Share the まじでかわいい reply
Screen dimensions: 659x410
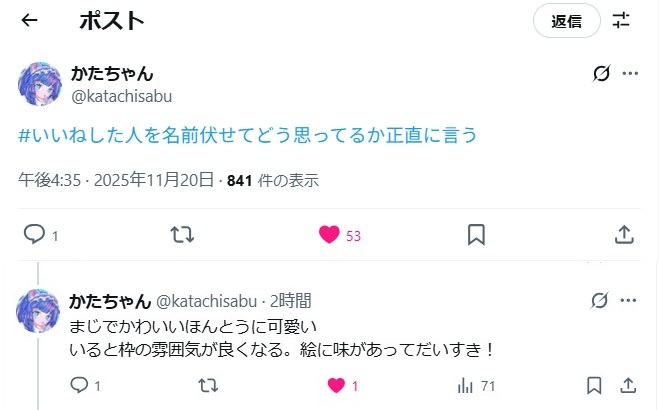629,385
